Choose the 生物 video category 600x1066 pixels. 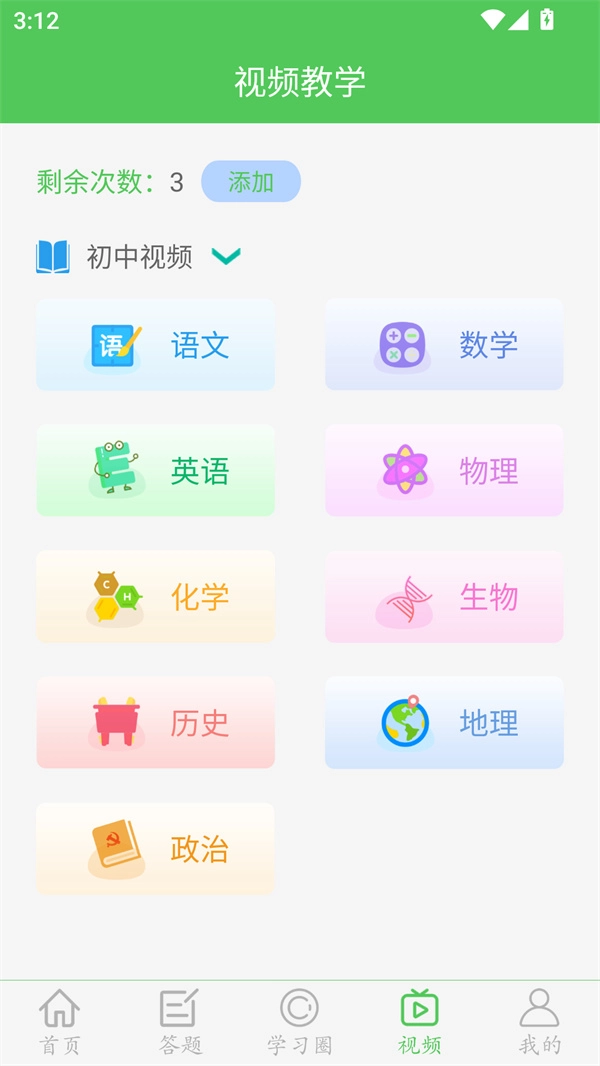(444, 597)
